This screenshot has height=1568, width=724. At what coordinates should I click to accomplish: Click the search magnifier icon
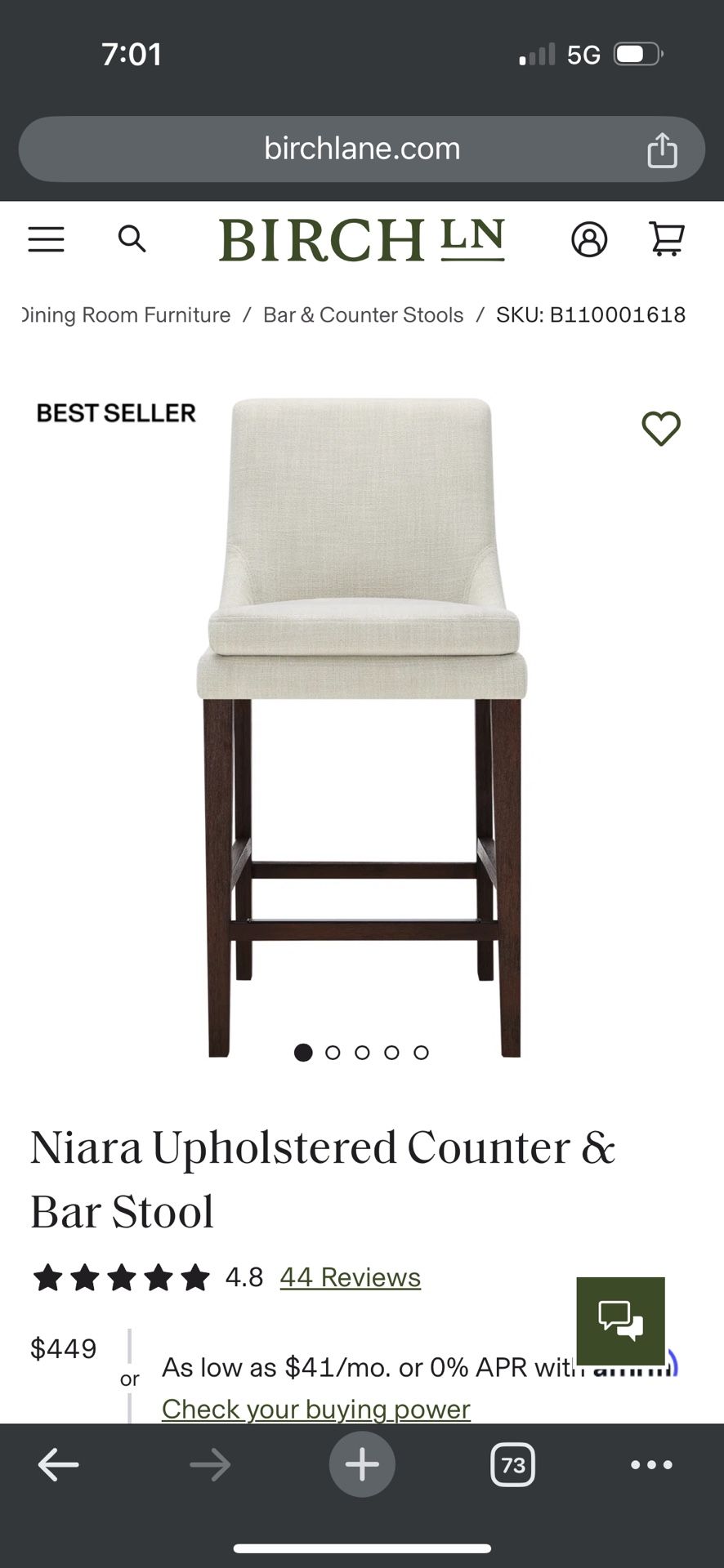pyautogui.click(x=132, y=239)
